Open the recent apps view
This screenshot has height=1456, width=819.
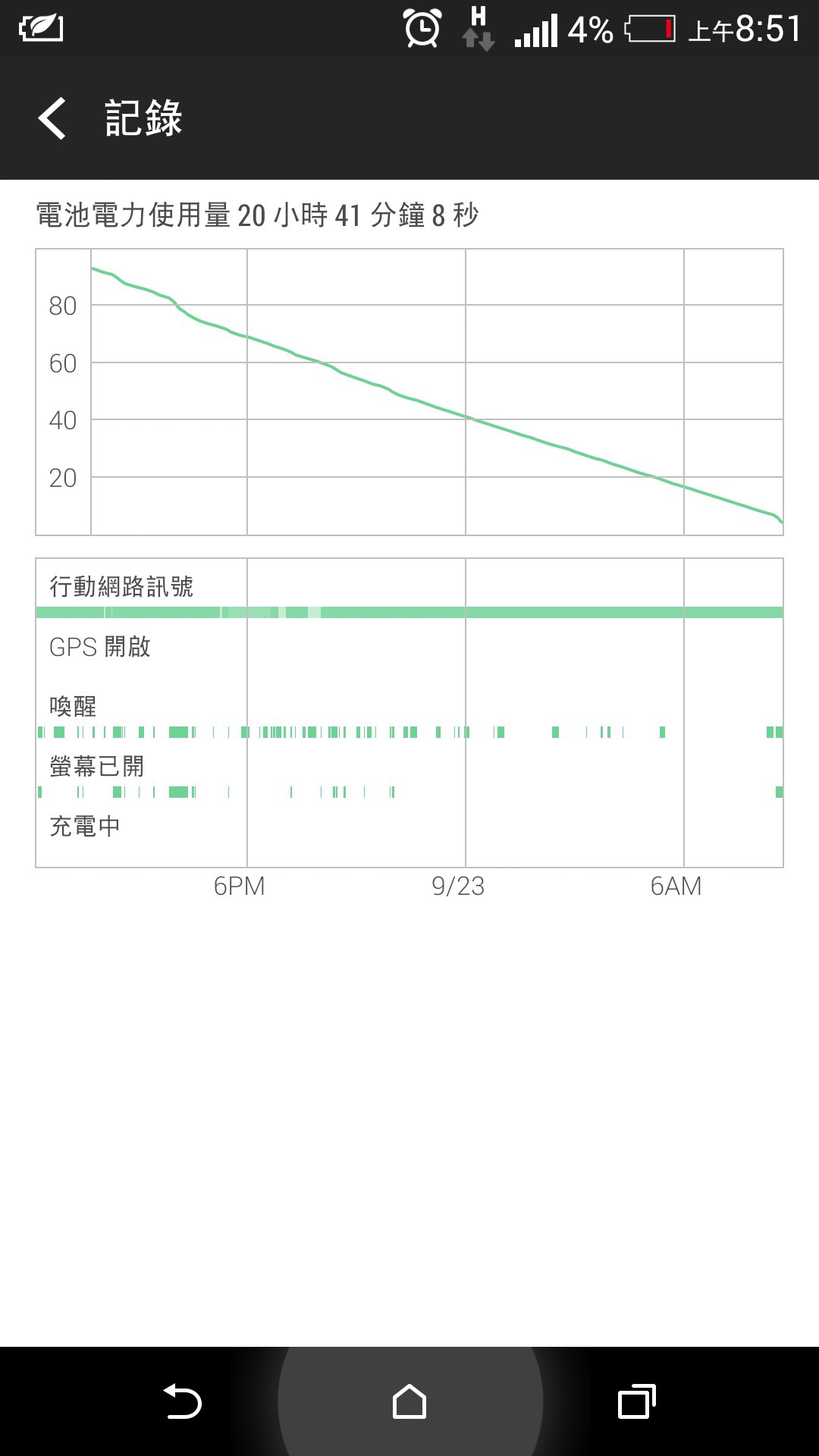[637, 1401]
